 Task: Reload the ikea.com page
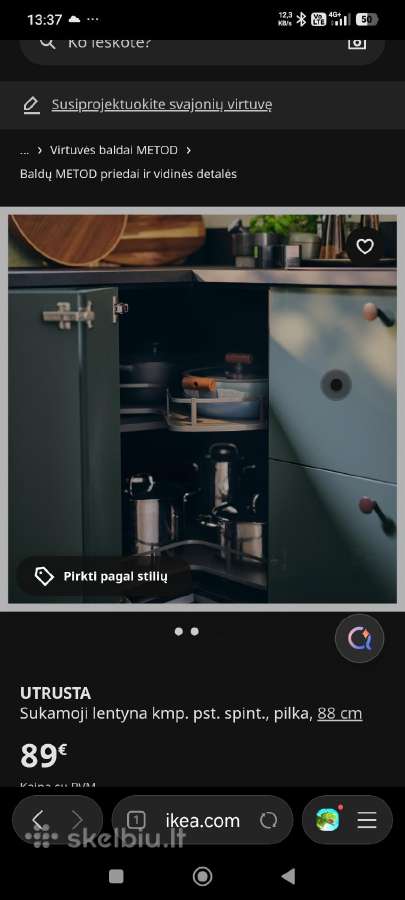tap(268, 820)
